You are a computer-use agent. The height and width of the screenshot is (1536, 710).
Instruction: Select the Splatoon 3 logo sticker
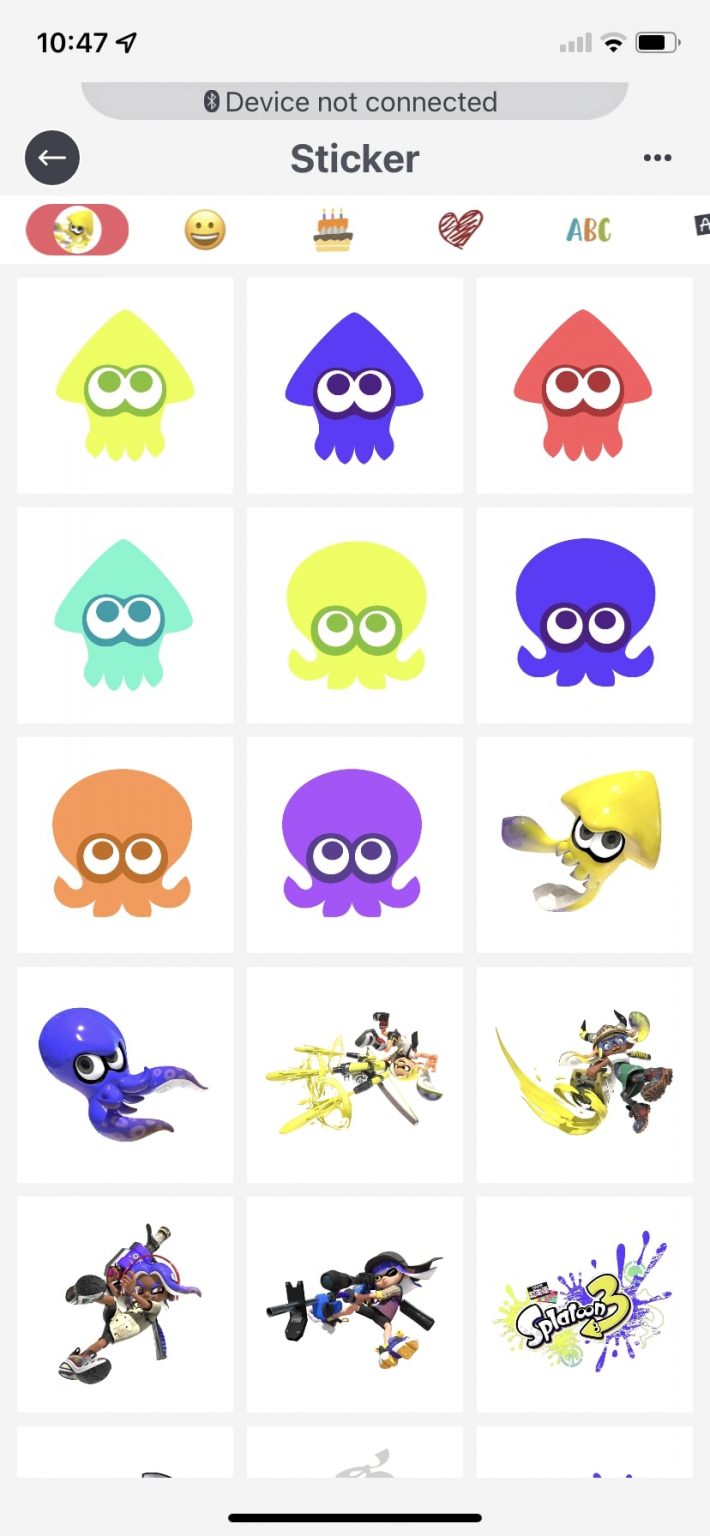[x=585, y=1305]
